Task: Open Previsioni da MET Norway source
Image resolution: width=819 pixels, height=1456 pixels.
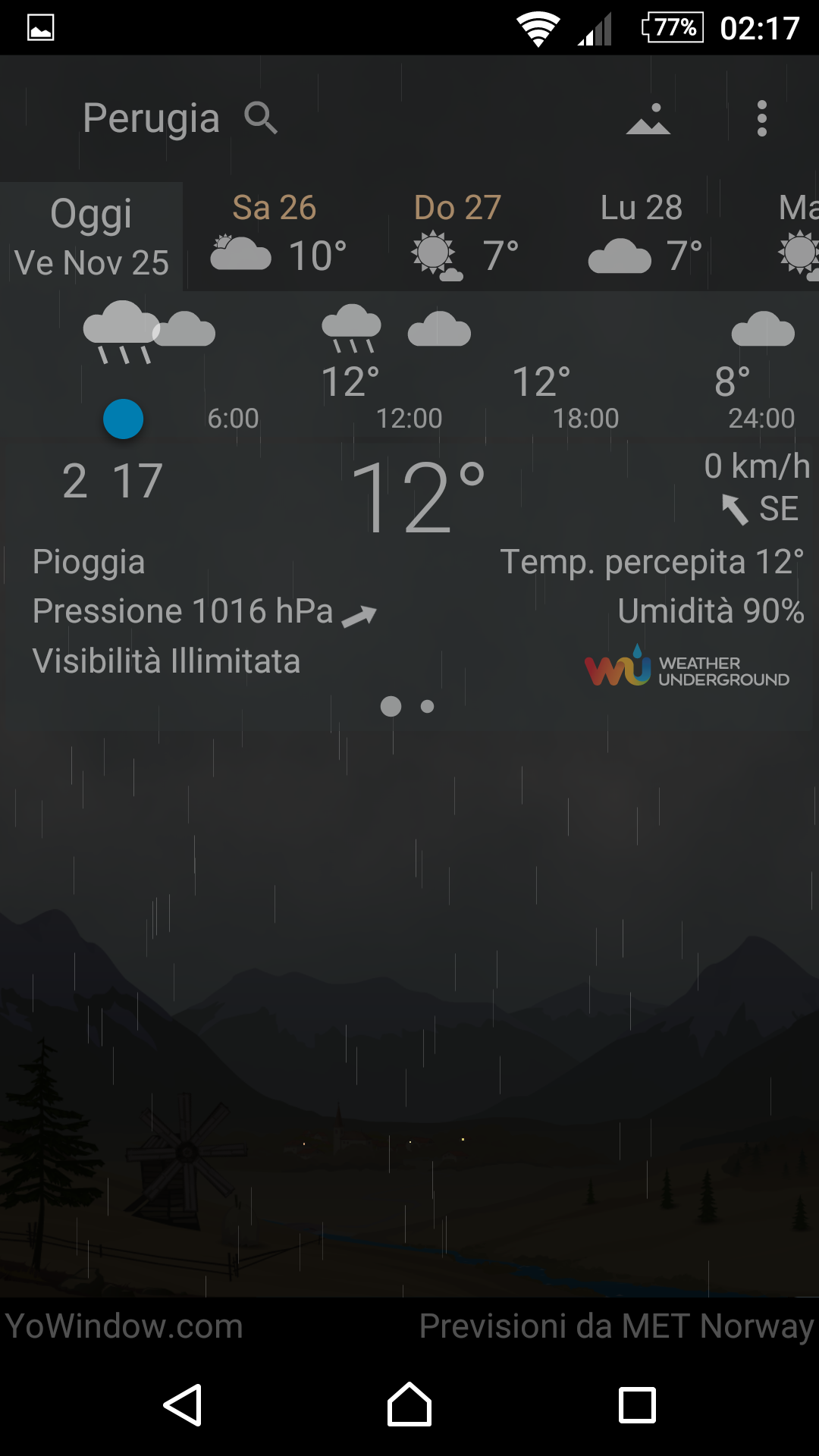Action: [x=617, y=1326]
